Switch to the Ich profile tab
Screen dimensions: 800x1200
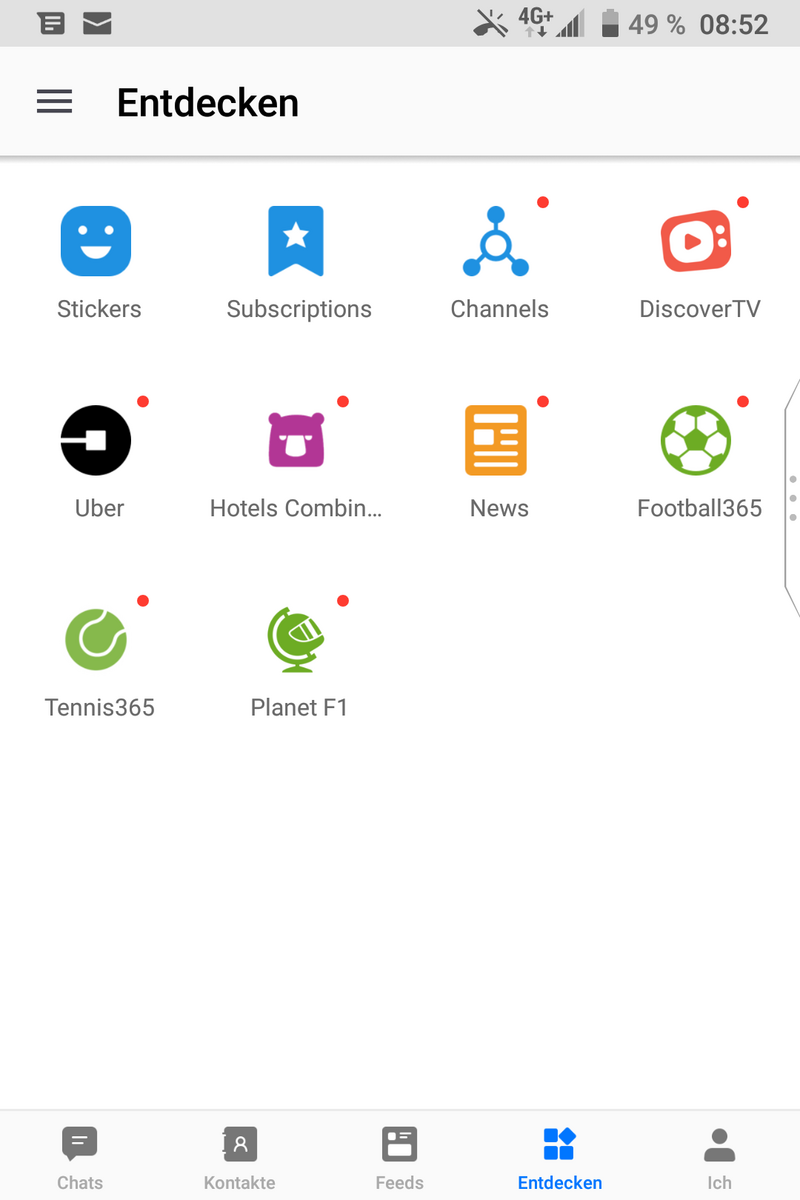tap(720, 1156)
